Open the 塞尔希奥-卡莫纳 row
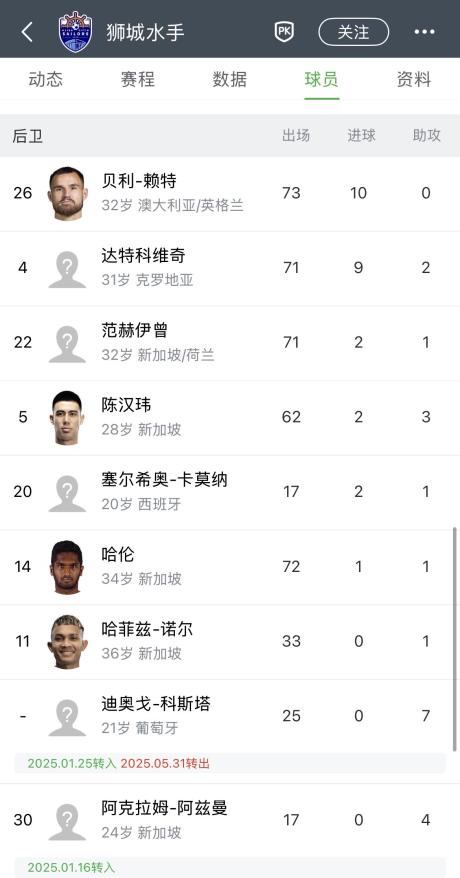460x878 pixels. pos(230,492)
